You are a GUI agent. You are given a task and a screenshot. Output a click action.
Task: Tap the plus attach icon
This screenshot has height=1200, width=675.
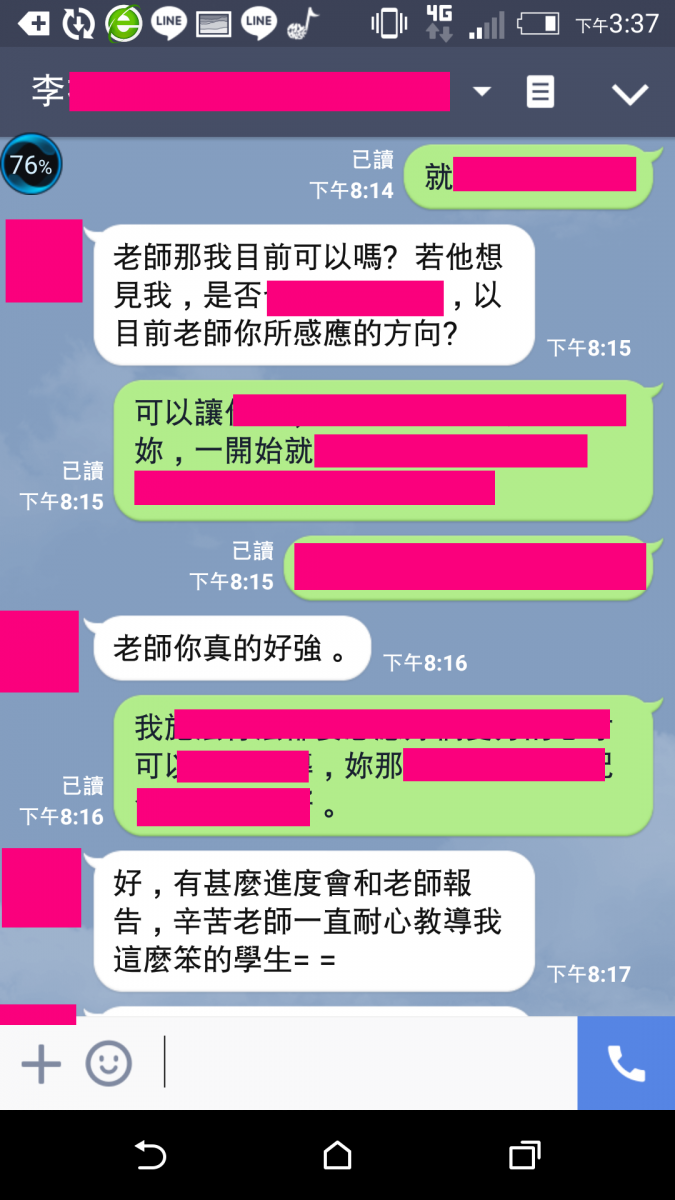pyautogui.click(x=41, y=1064)
